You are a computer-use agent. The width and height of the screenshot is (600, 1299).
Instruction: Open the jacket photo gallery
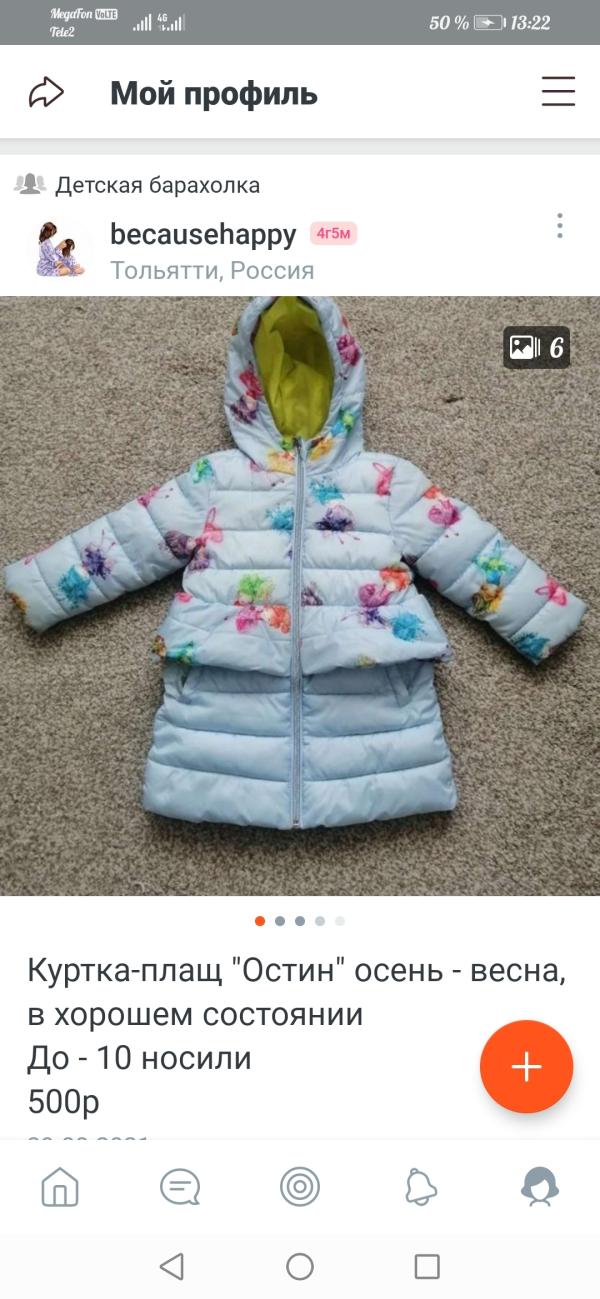point(300,596)
